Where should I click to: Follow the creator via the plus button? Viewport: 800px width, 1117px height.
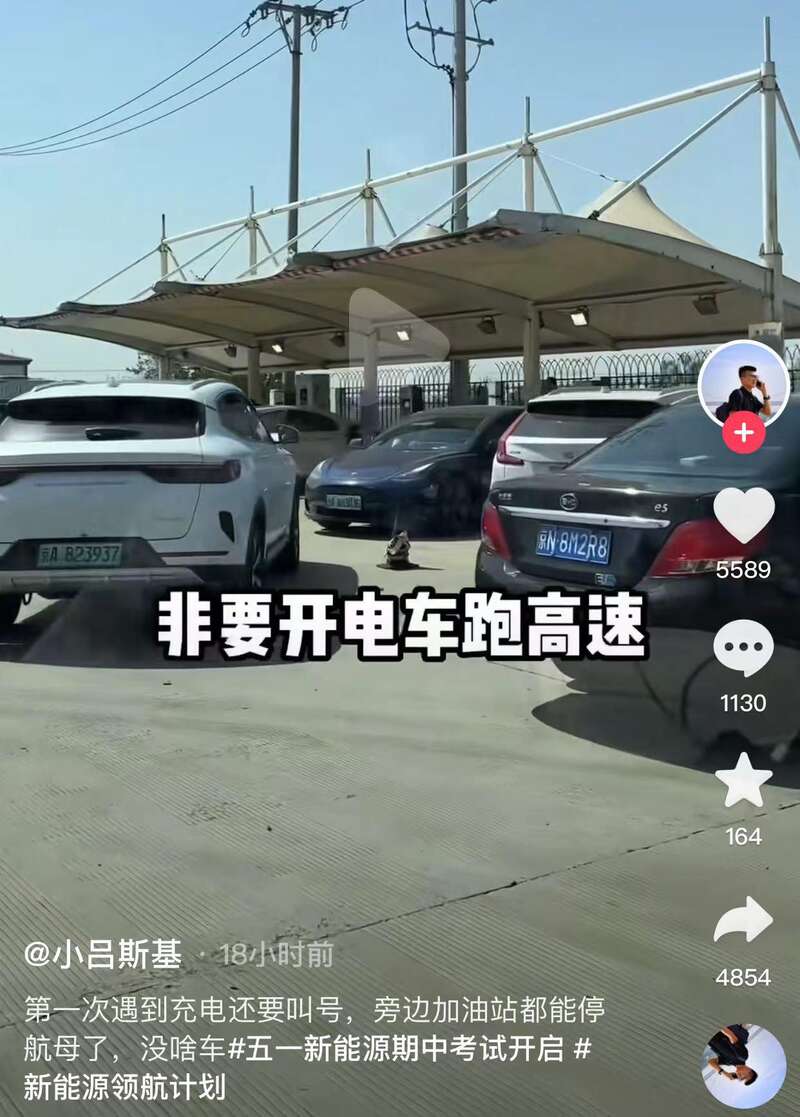pyautogui.click(x=743, y=433)
